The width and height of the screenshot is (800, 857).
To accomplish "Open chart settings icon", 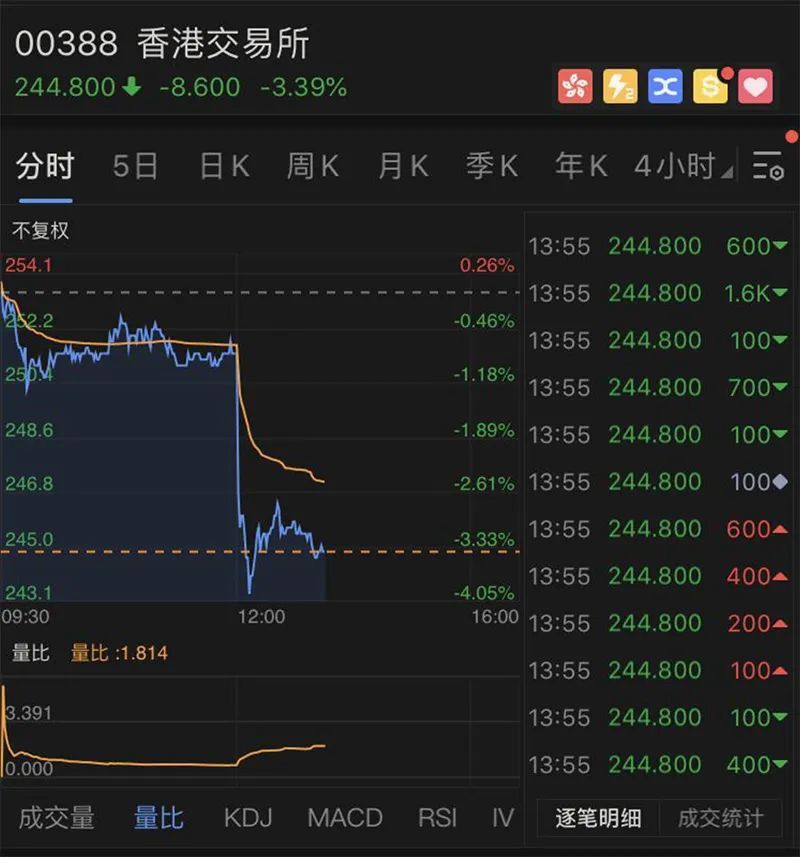I will [x=768, y=166].
